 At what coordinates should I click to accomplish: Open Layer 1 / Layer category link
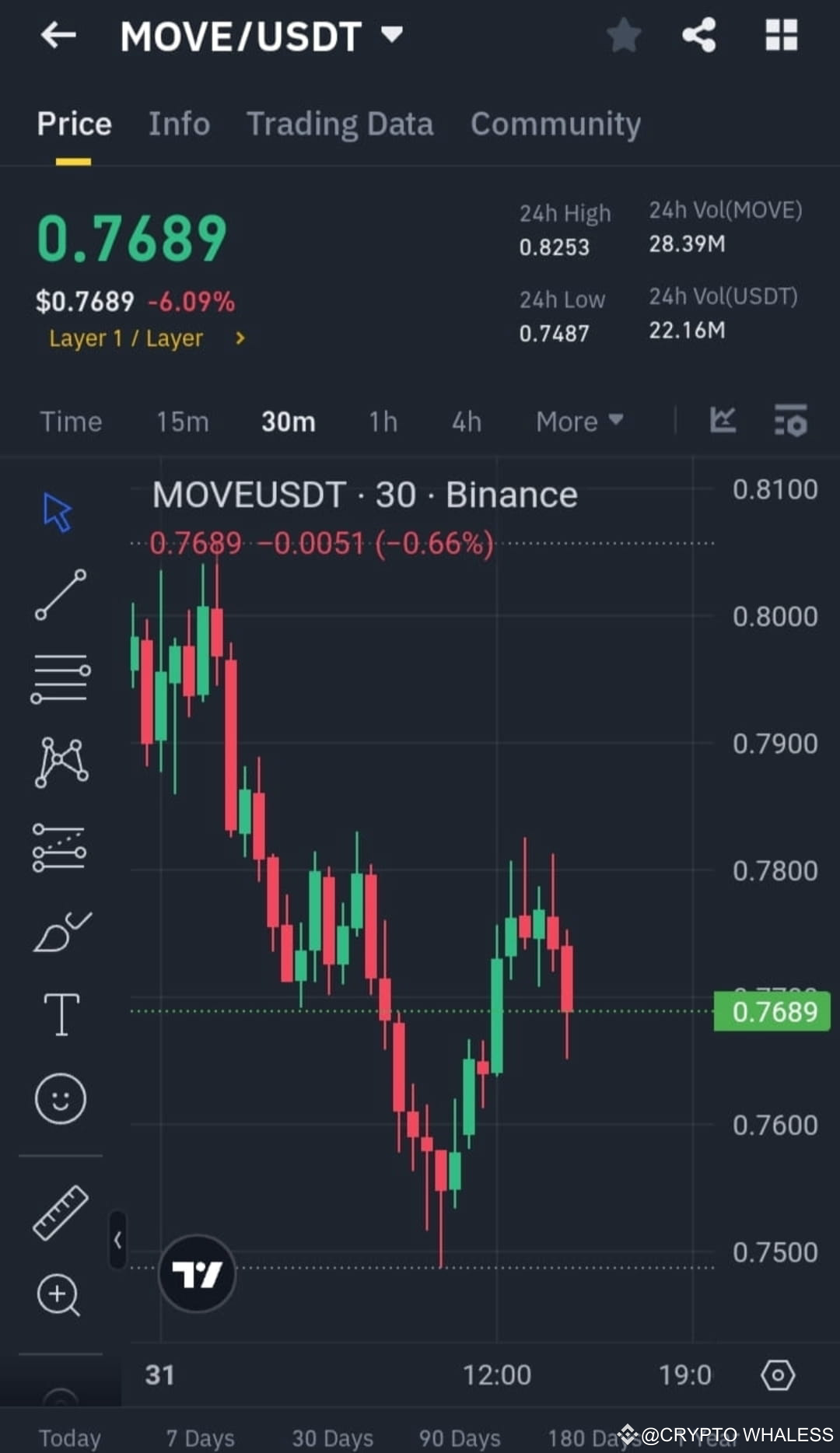pyautogui.click(x=145, y=338)
